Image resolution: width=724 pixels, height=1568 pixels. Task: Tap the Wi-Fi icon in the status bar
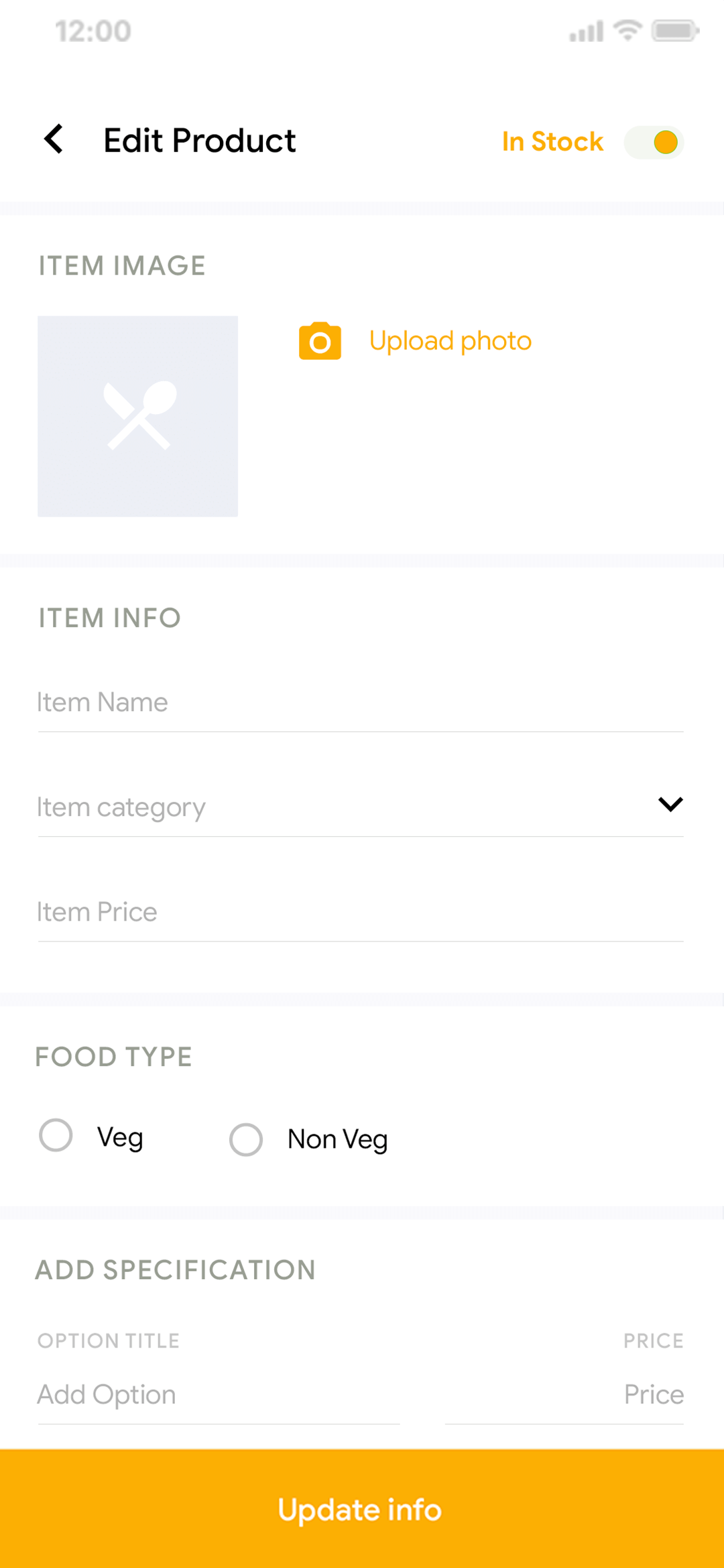[625, 30]
